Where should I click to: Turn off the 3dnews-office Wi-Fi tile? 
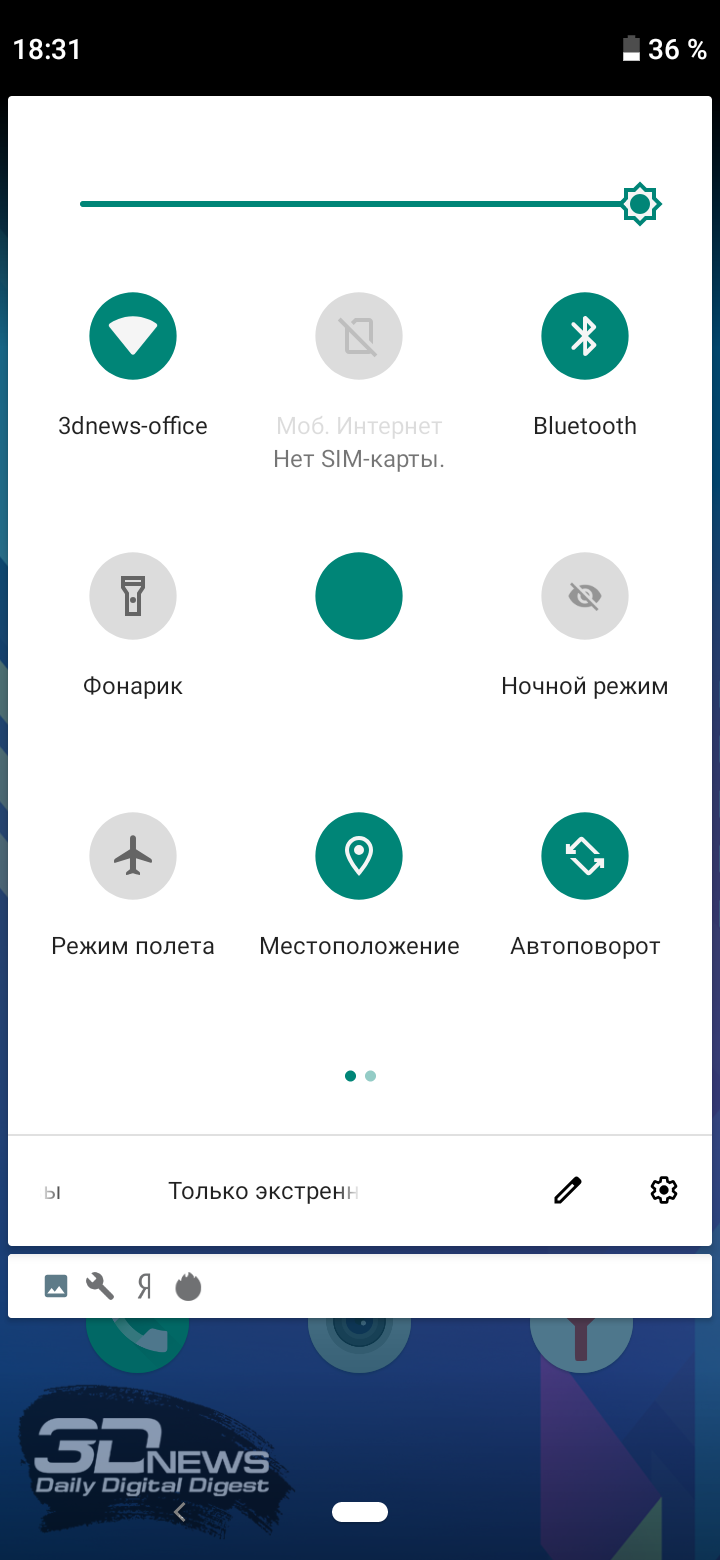coord(133,336)
